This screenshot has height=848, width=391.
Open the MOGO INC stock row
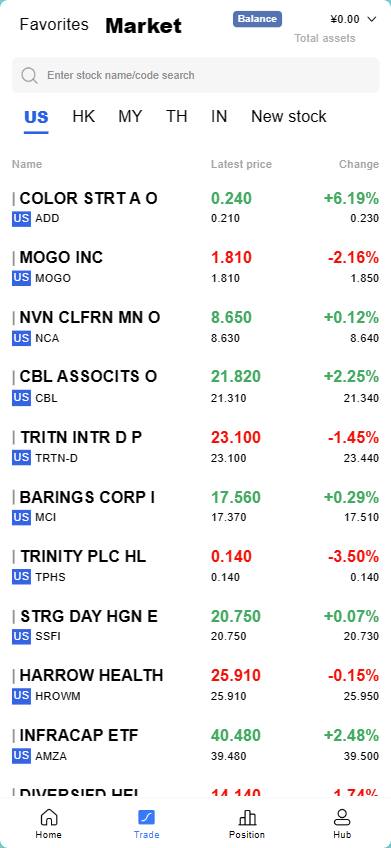point(195,267)
